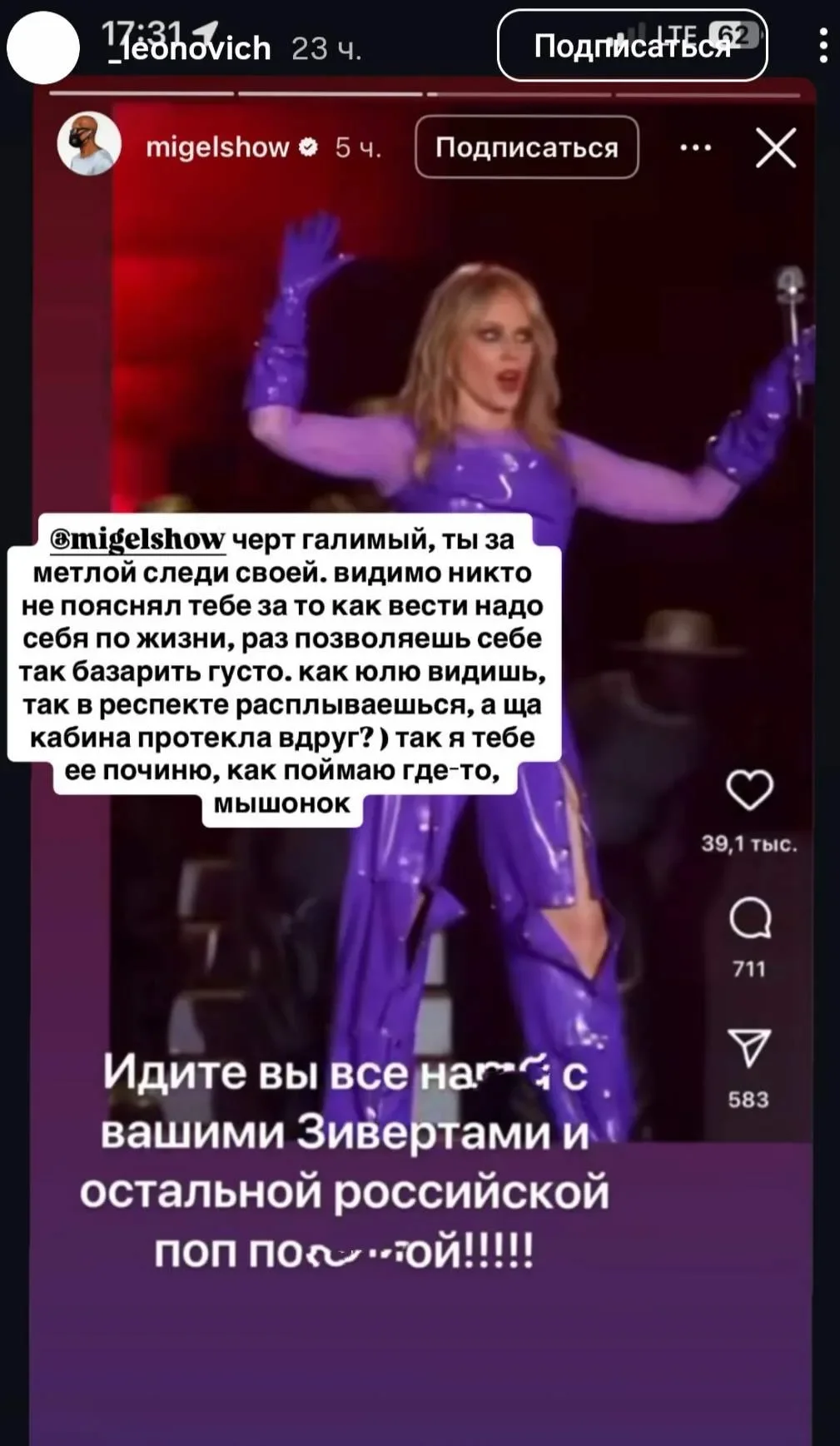Tap the top Подписаться button for _leonovich

[632, 46]
